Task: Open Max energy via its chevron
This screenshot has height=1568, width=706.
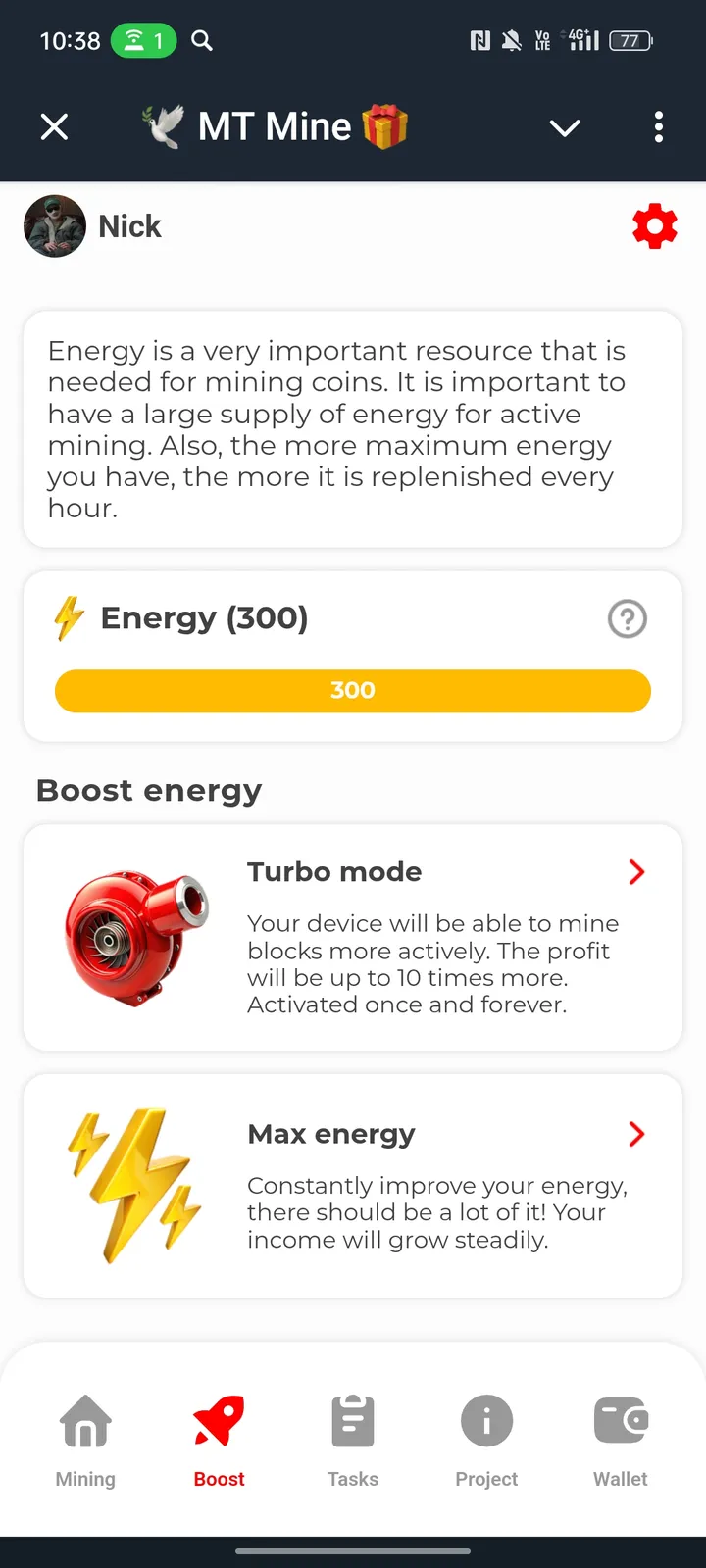Action: pyautogui.click(x=636, y=1134)
